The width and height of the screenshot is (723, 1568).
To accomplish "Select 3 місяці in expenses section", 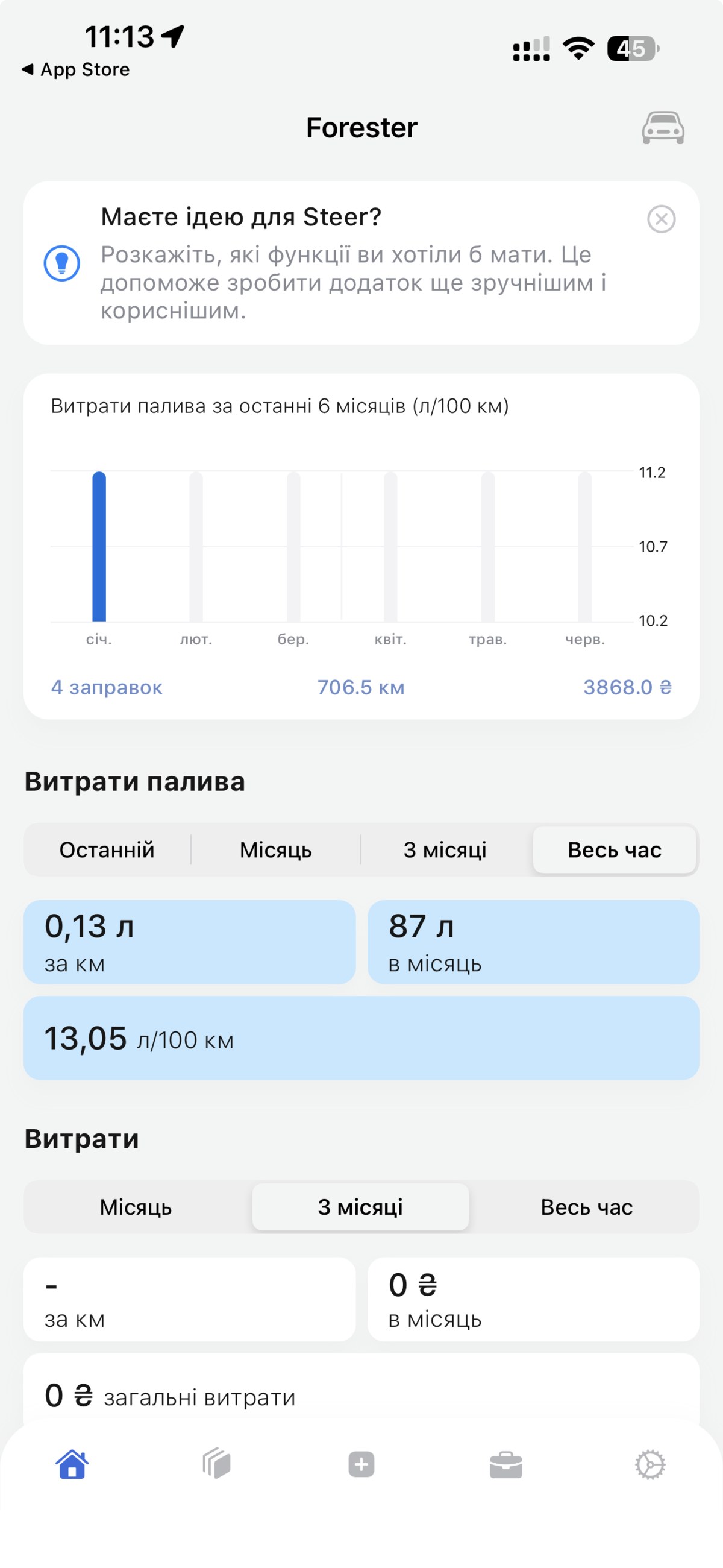I will (x=360, y=1206).
